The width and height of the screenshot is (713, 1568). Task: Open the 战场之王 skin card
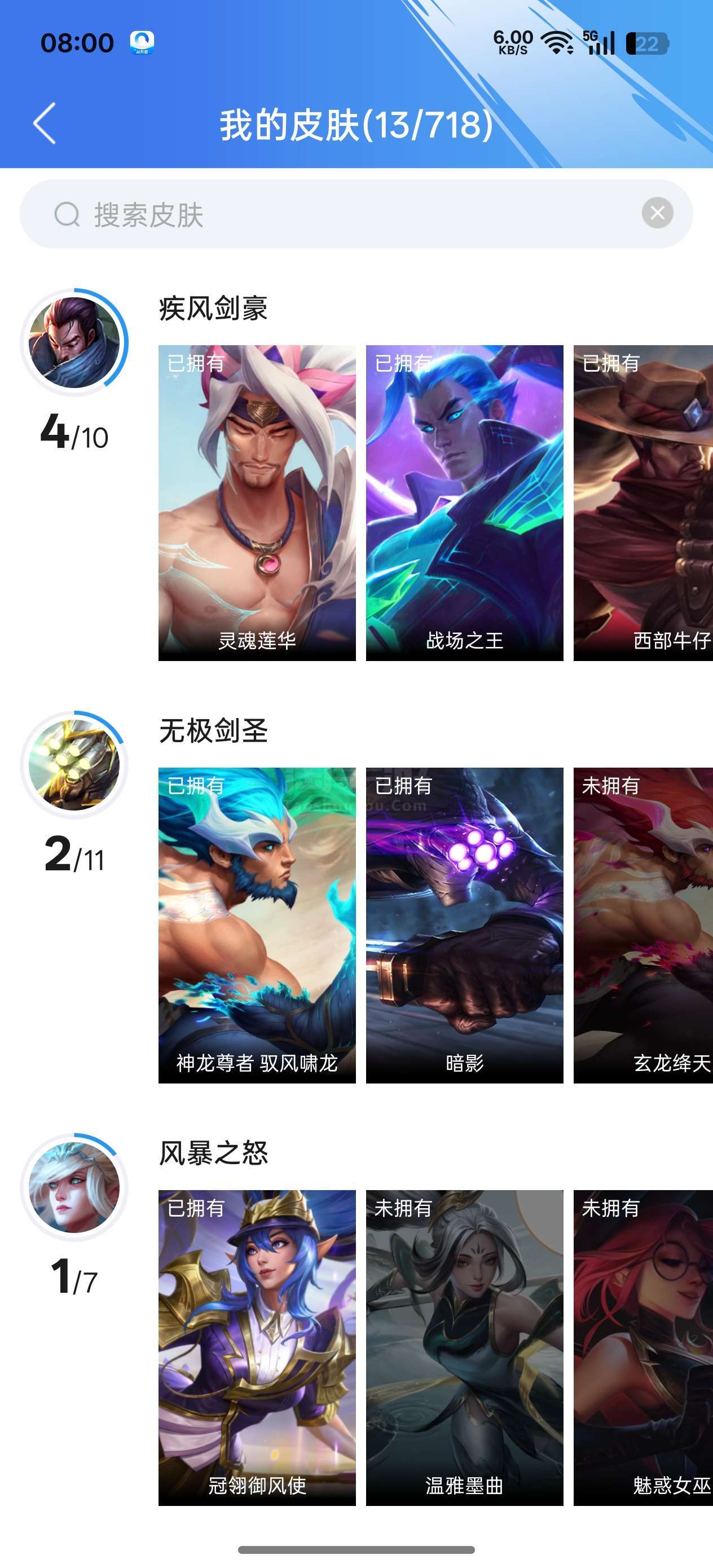464,503
